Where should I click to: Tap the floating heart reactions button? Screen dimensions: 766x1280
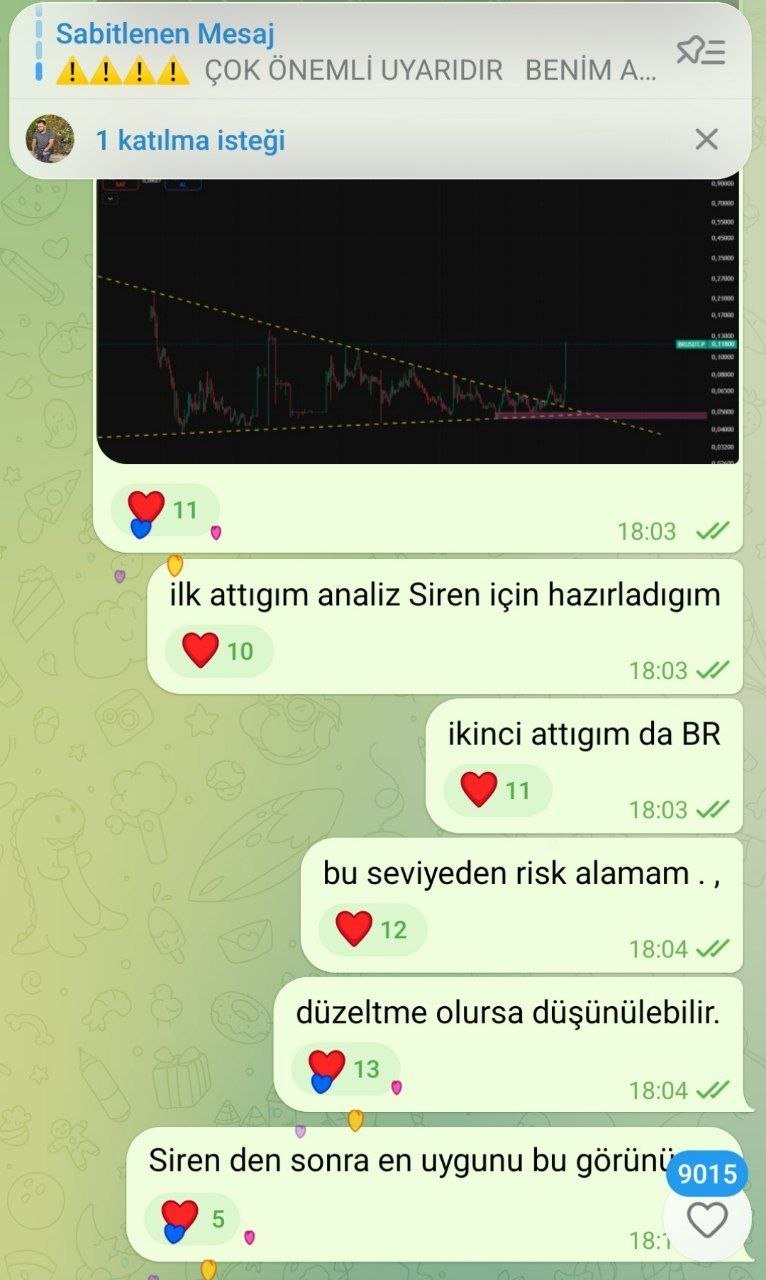(x=707, y=1221)
